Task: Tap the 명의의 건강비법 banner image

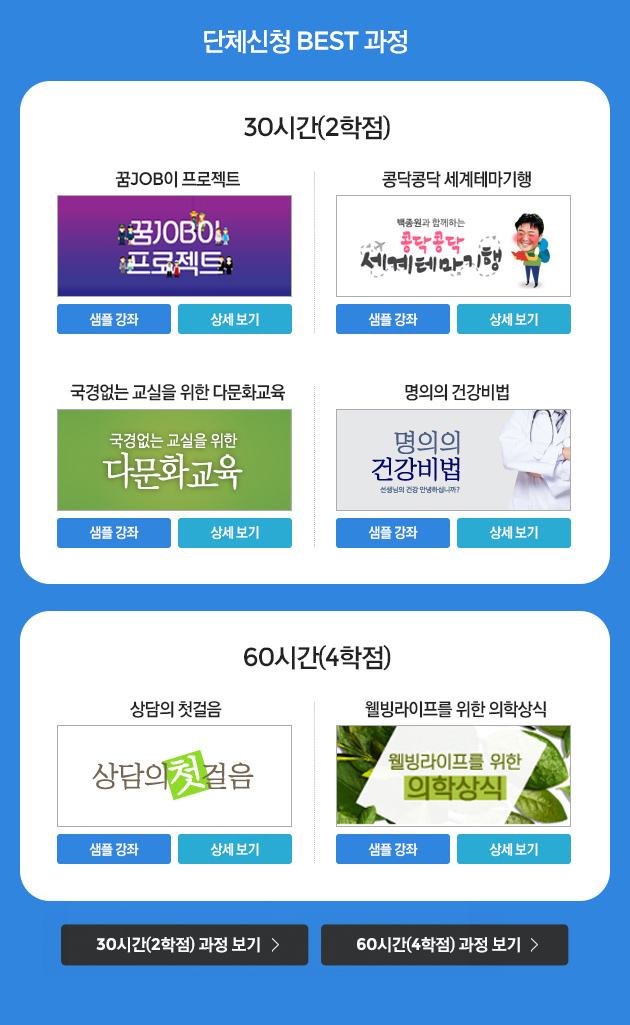Action: 453,460
